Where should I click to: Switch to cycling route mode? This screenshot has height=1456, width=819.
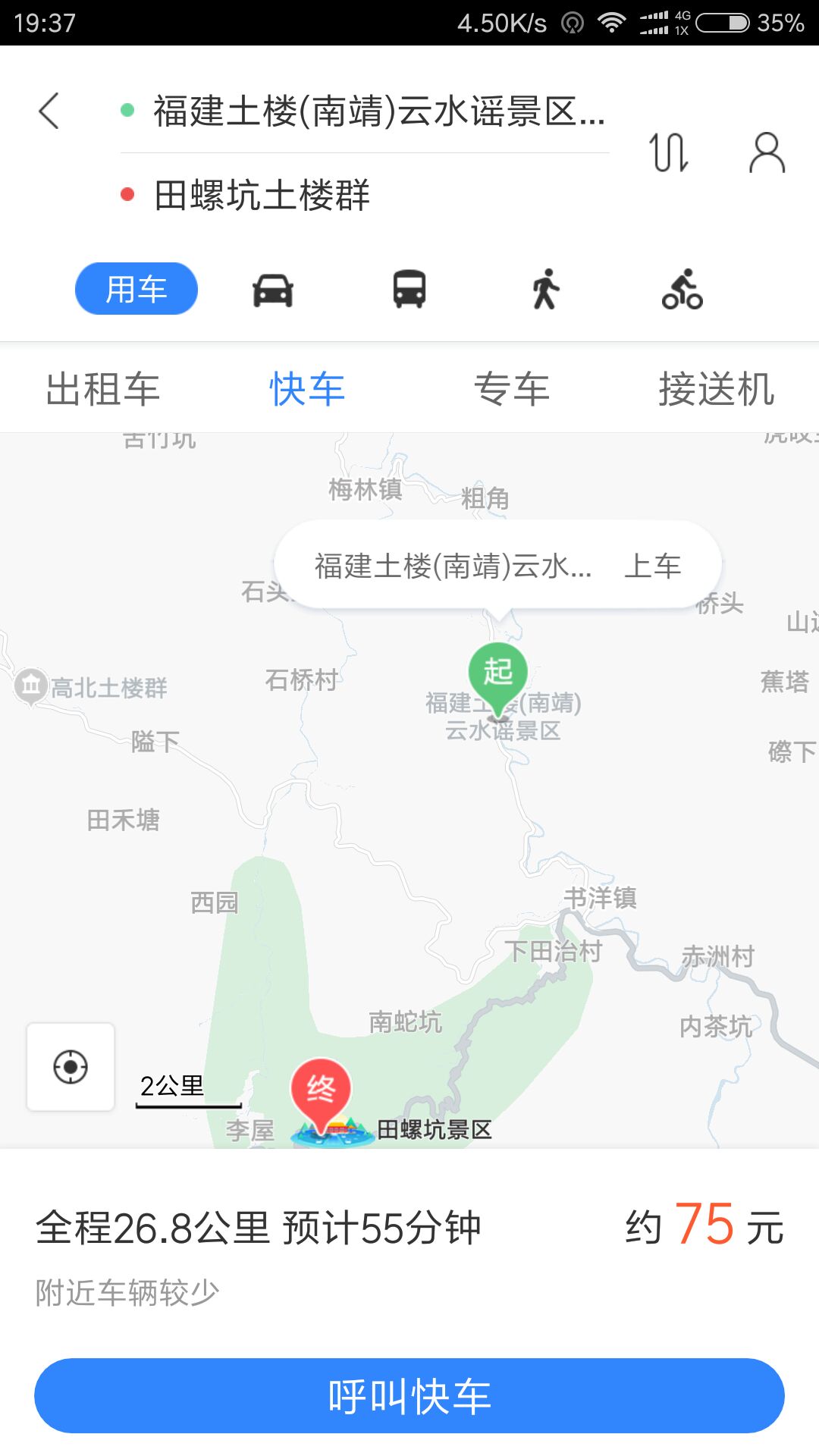pyautogui.click(x=682, y=290)
